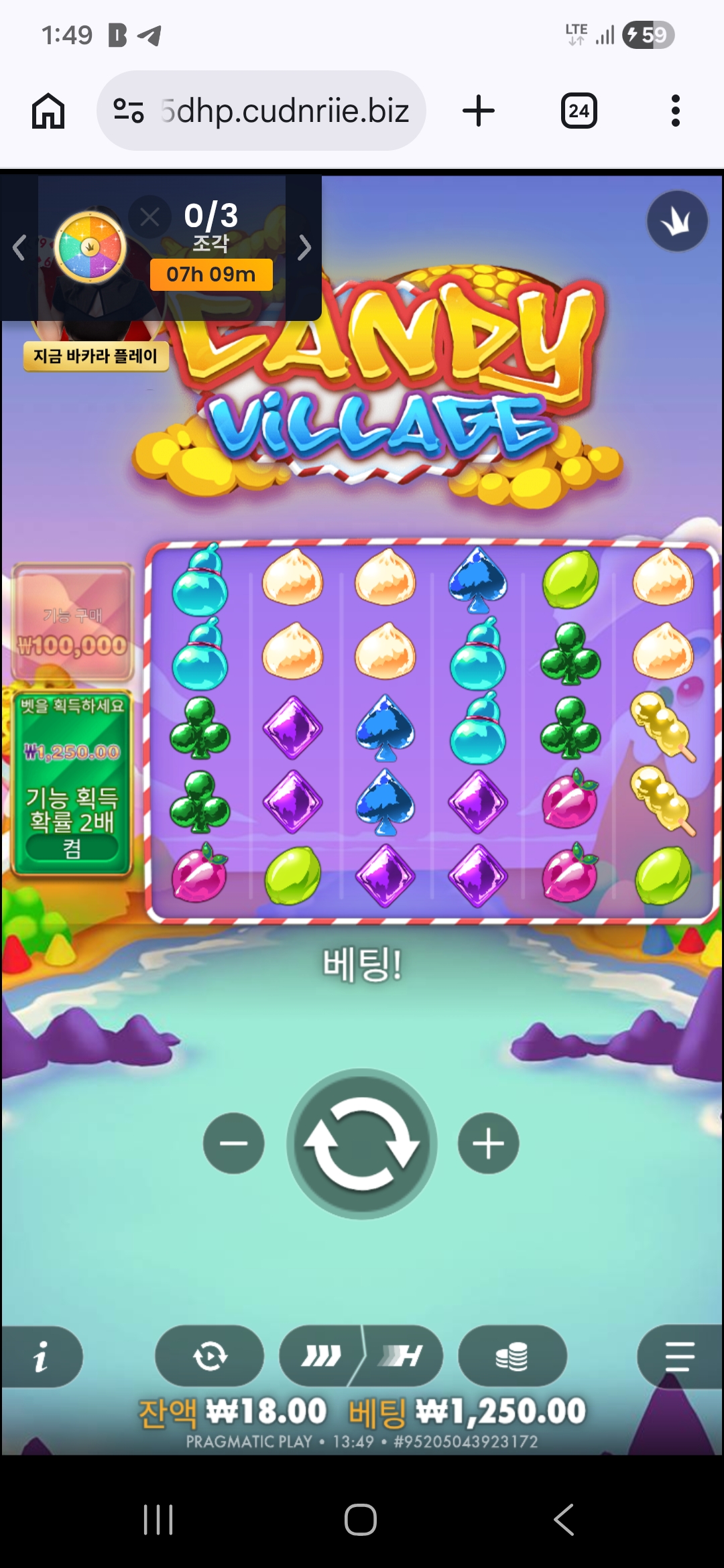Open autoplay settings
Screen dimensions: 724x1568
(x=210, y=1356)
